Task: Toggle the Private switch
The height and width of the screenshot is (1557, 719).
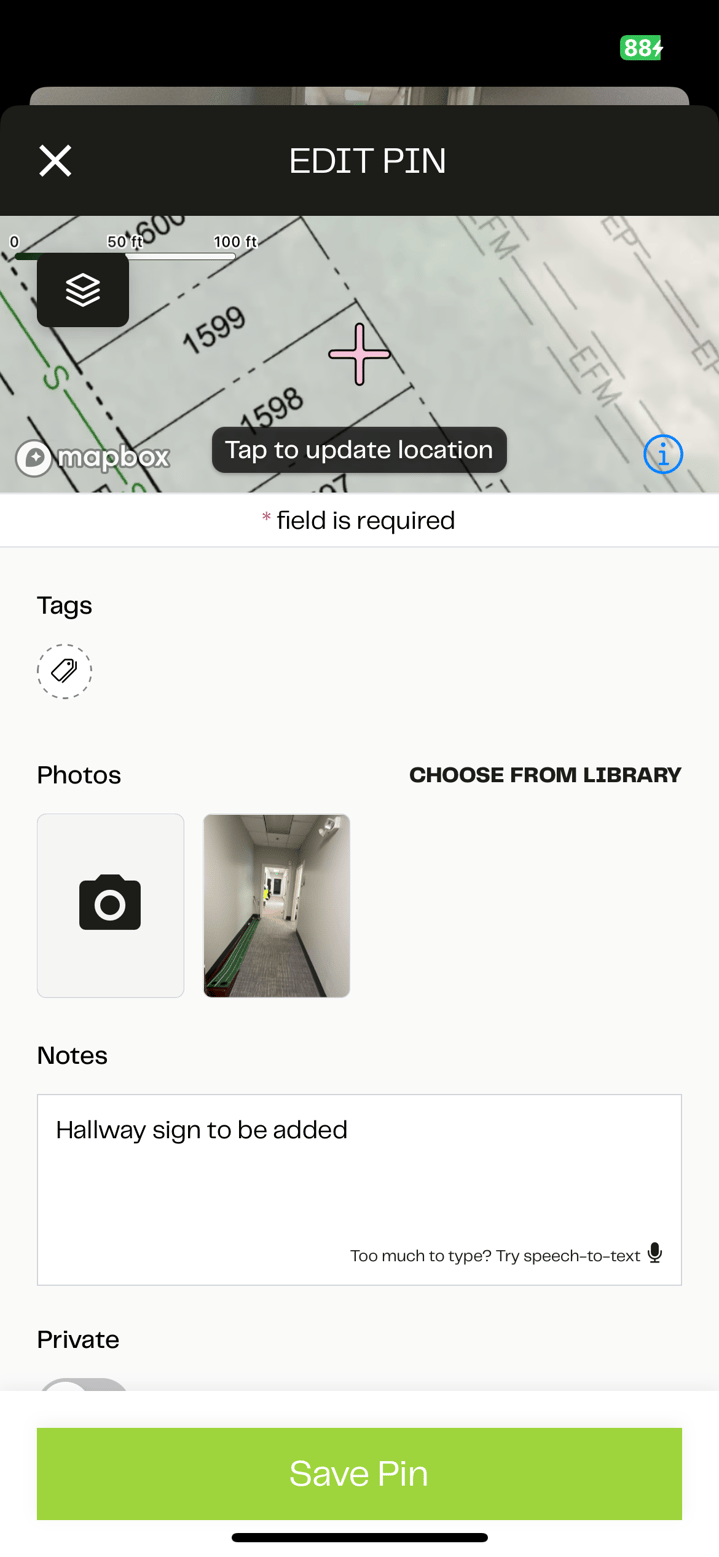Action: (x=84, y=1387)
